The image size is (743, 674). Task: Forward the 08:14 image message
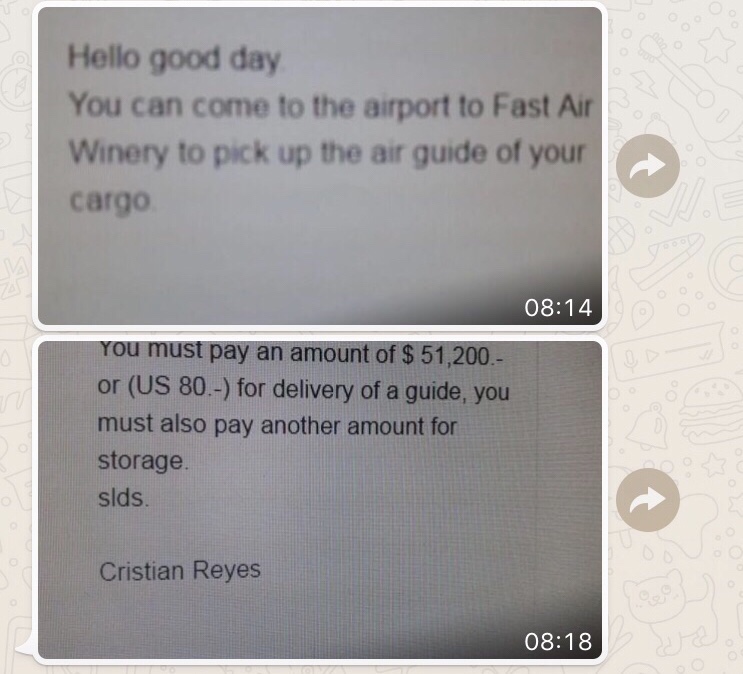[x=647, y=166]
